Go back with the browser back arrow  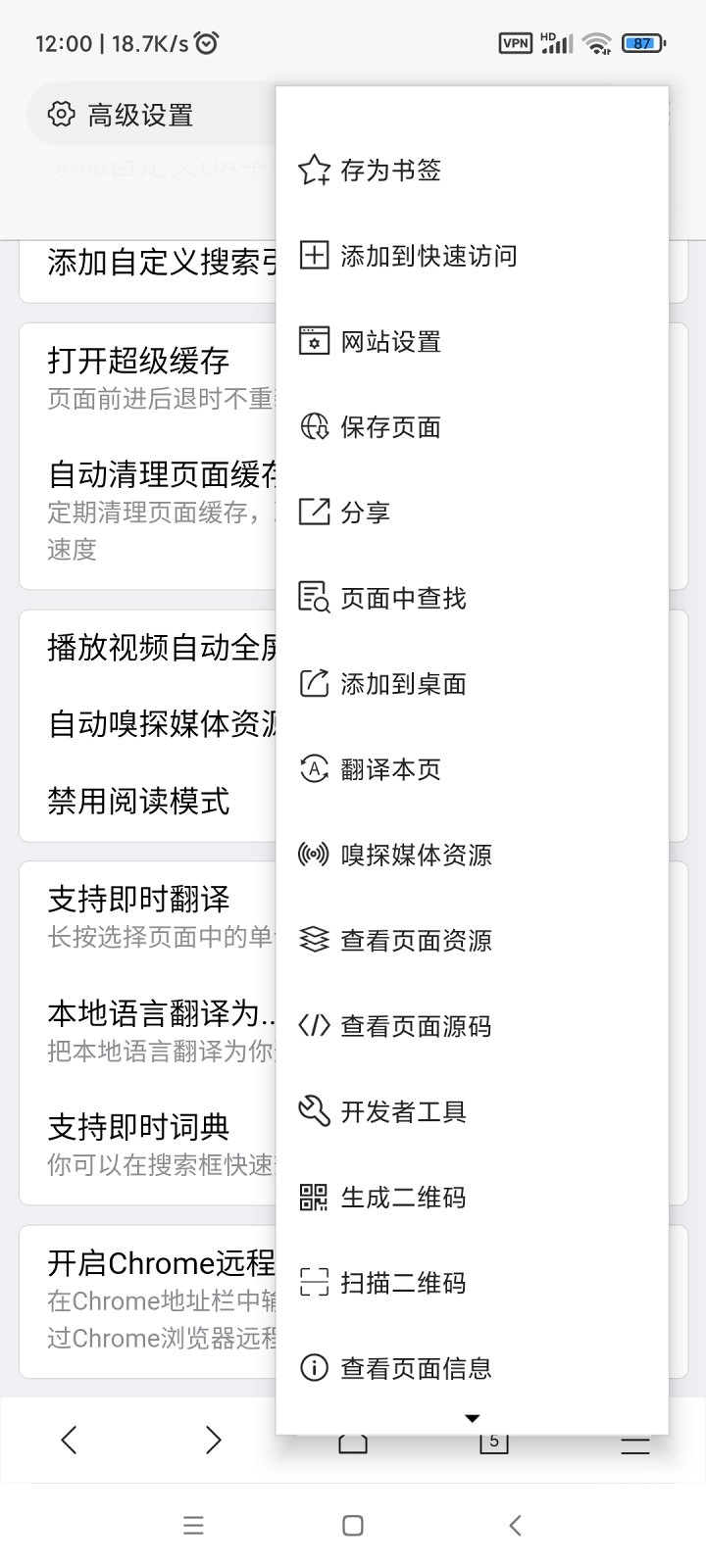69,1440
